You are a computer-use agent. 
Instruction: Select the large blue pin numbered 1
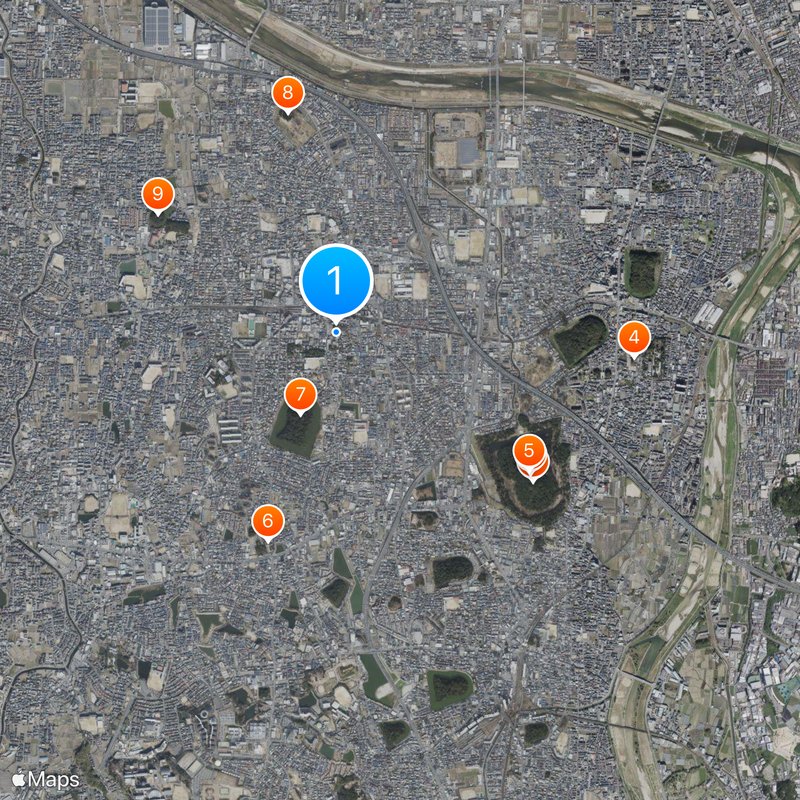pyautogui.click(x=336, y=281)
